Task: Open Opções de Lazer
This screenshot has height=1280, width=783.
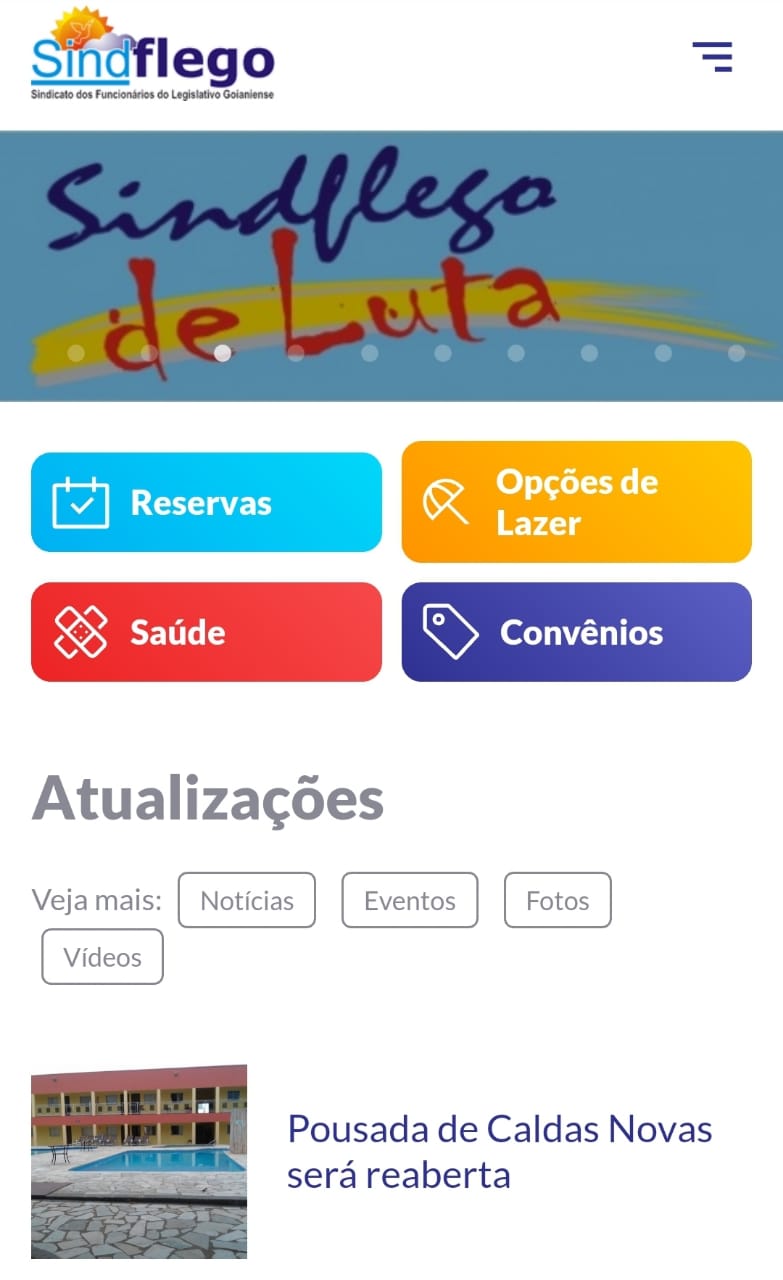Action: [x=576, y=502]
